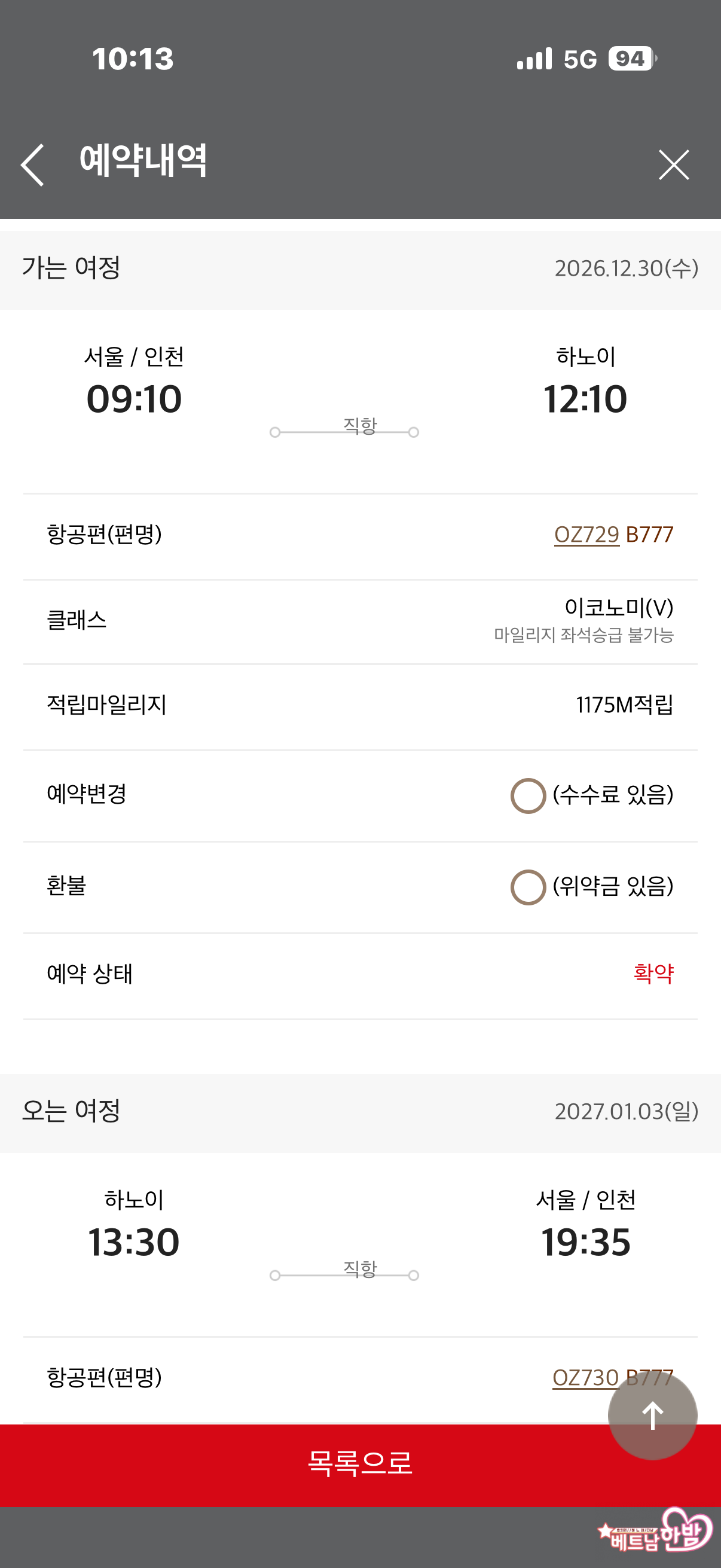
Task: Go back from the 예약내역 screen
Action: click(x=33, y=165)
